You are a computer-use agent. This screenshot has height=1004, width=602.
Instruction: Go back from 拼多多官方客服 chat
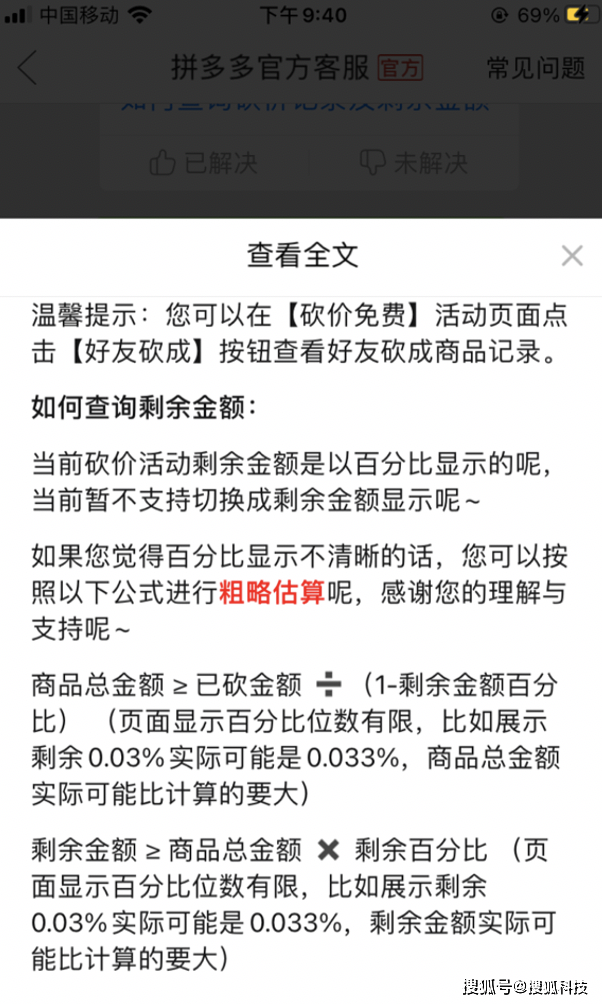point(27,68)
